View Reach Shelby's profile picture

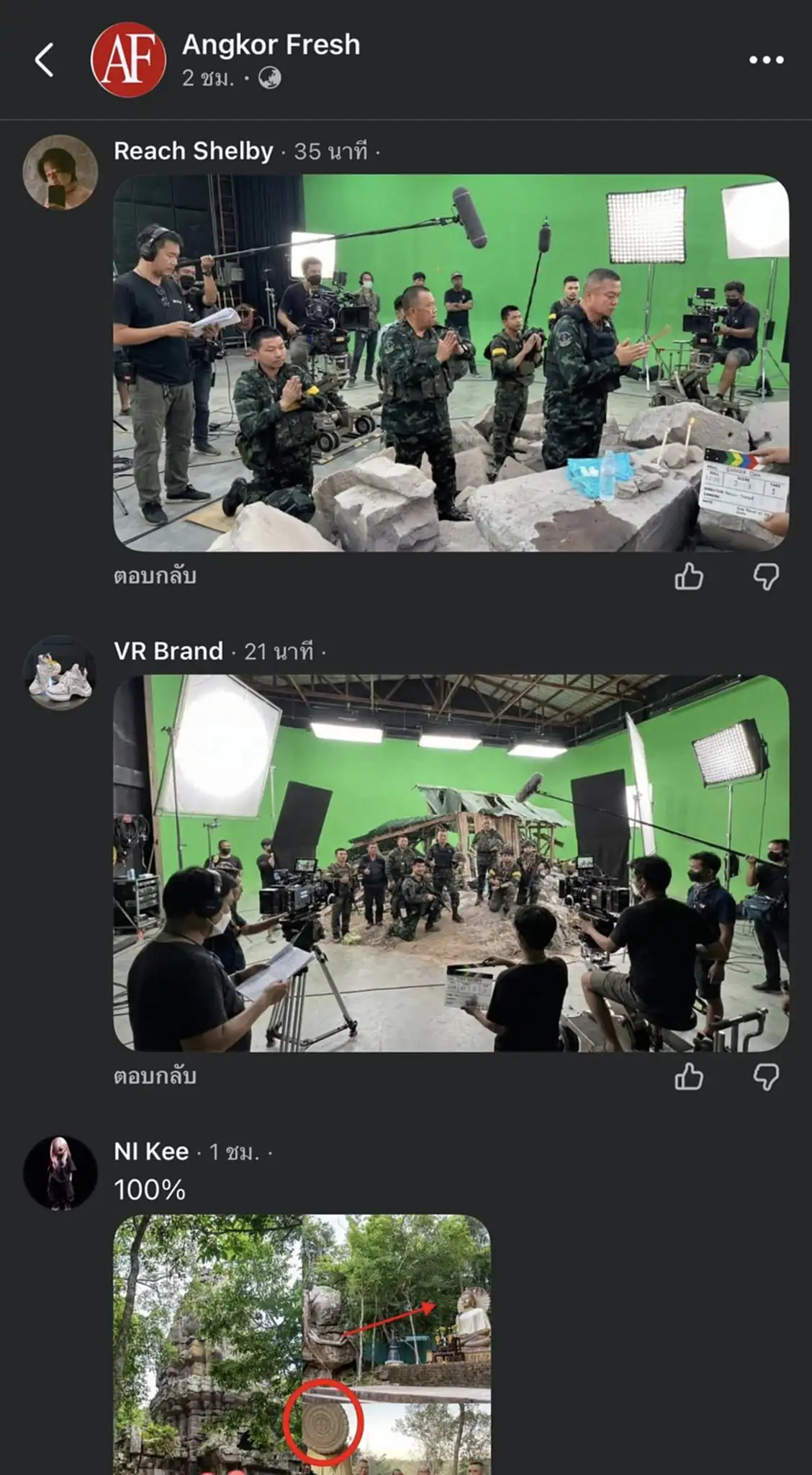coord(60,172)
